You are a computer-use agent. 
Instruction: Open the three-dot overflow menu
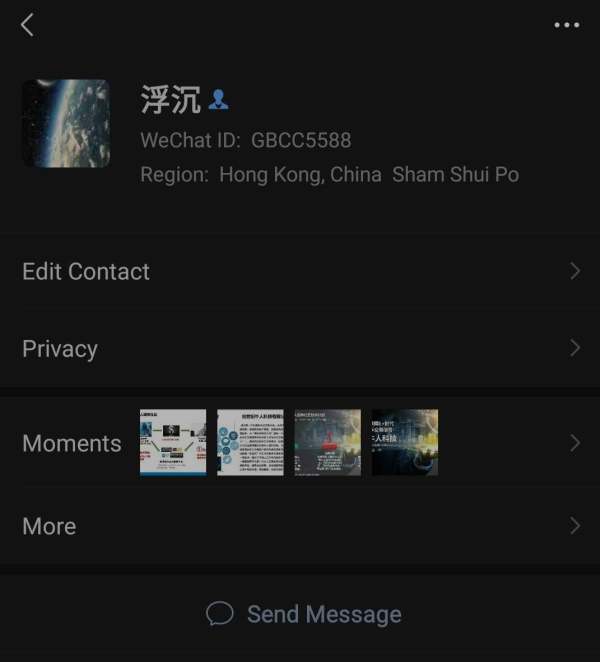(567, 25)
